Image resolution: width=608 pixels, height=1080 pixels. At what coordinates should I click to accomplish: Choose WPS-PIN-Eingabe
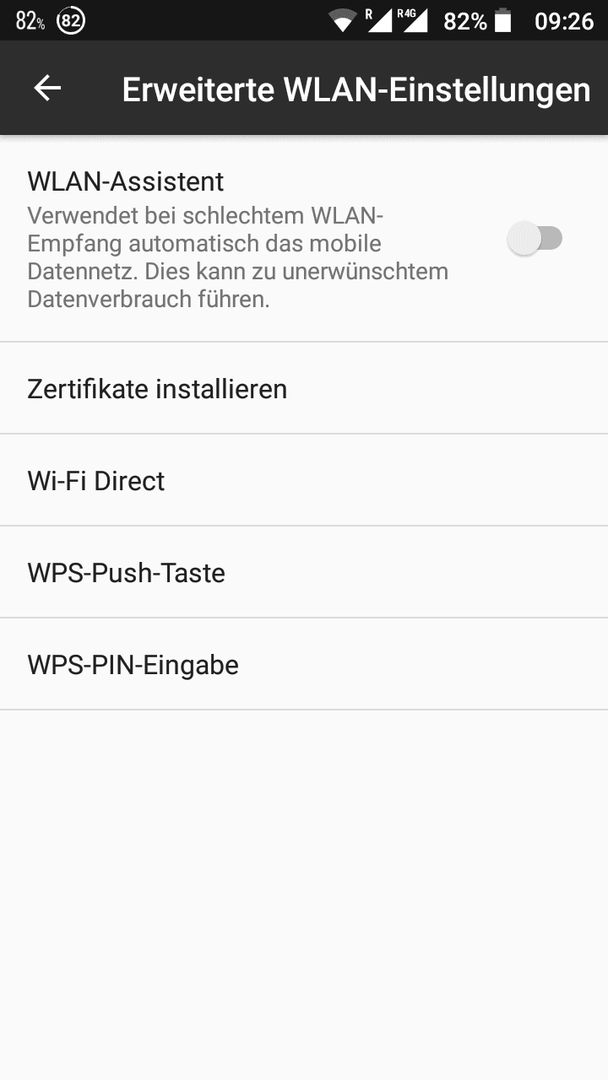pos(304,665)
